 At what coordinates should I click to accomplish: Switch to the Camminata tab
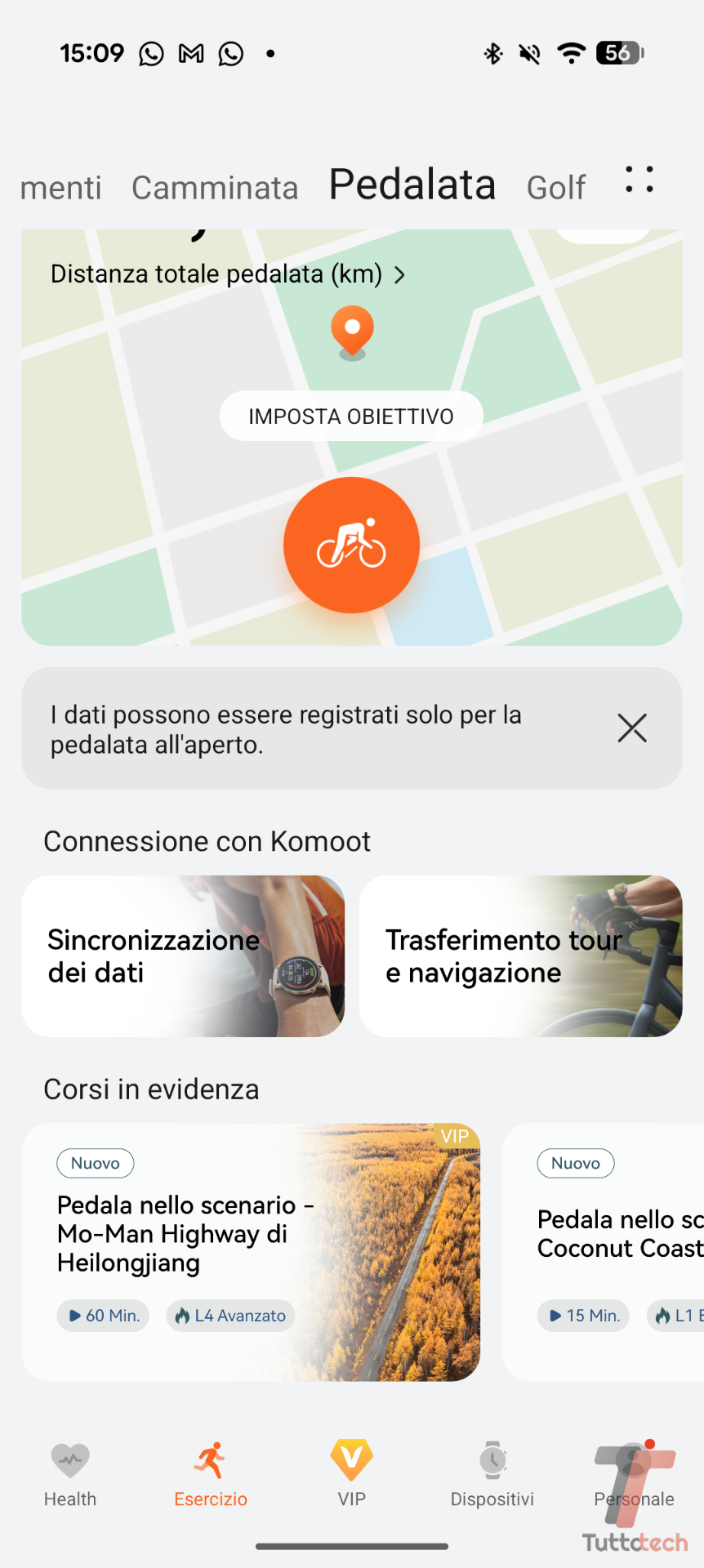tap(215, 188)
